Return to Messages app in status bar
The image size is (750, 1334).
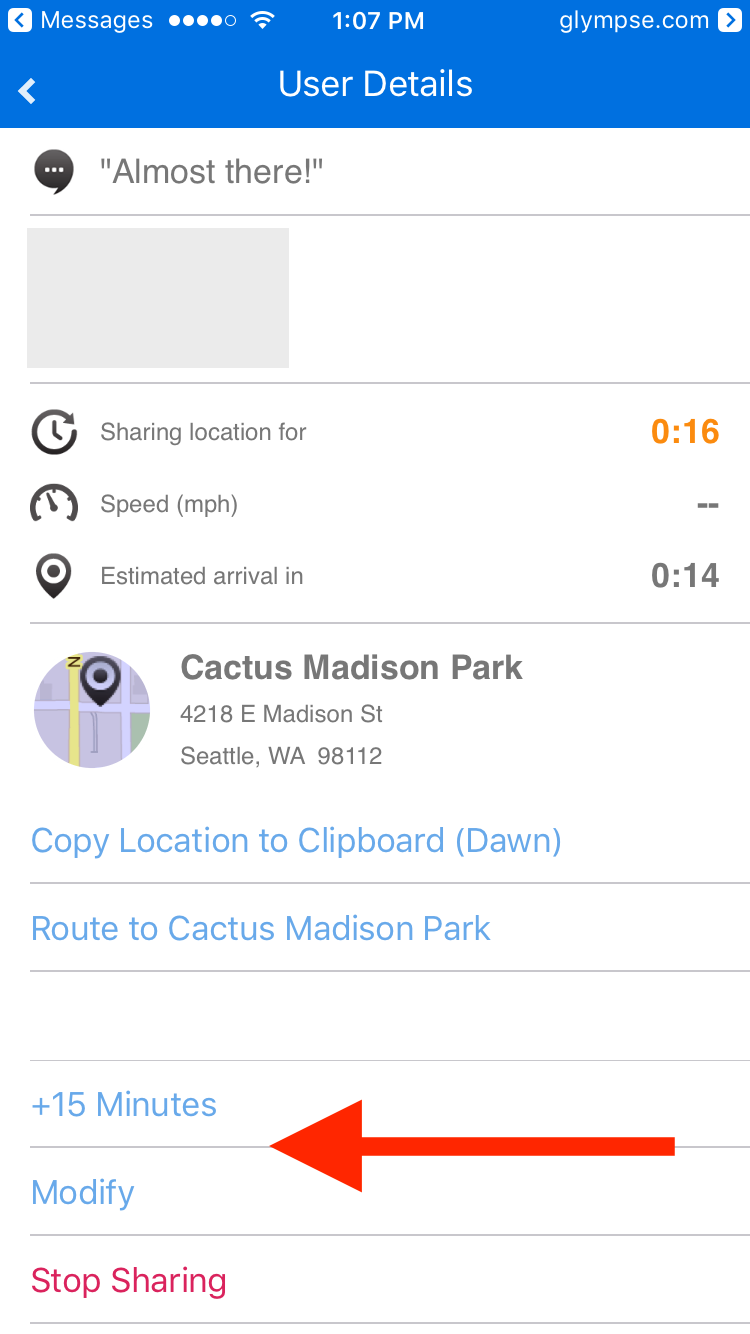(81, 20)
